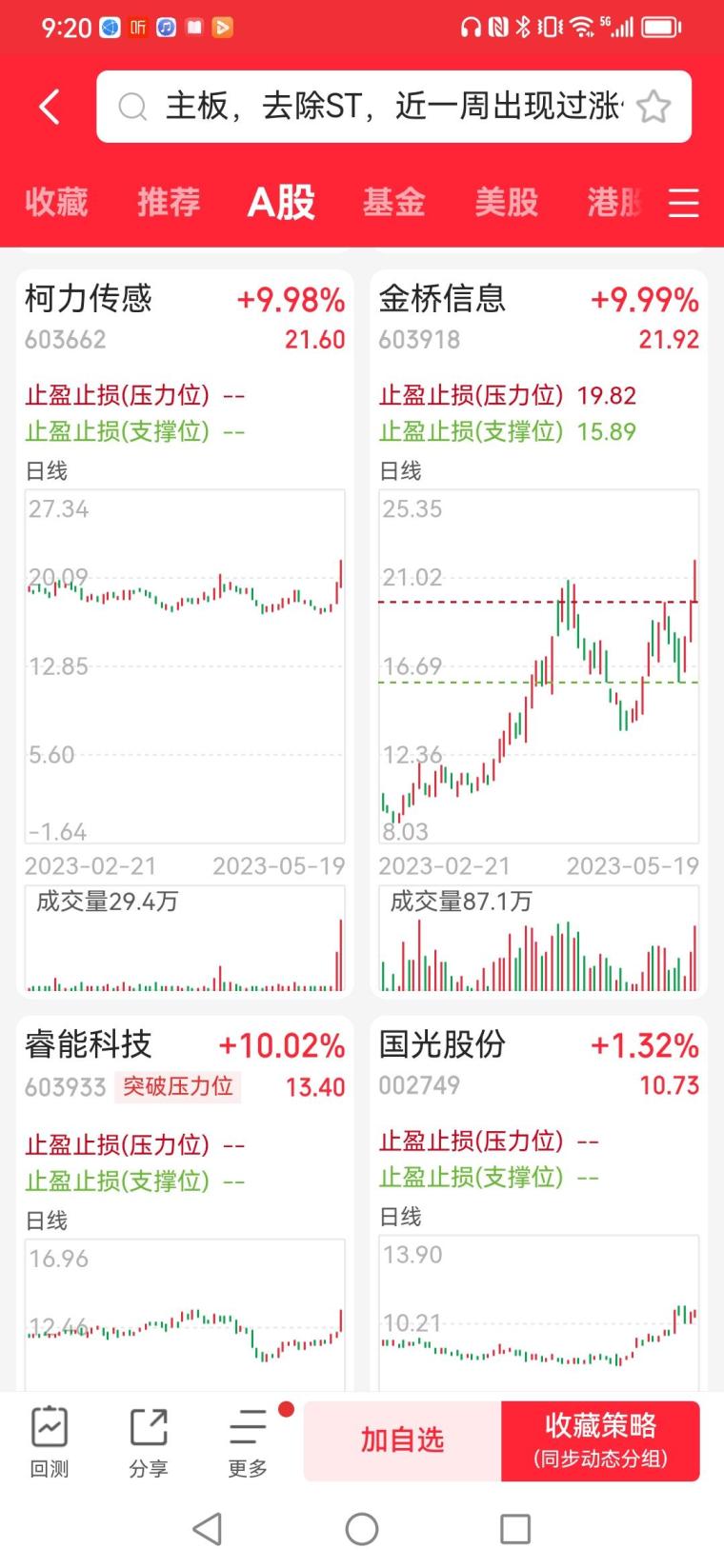This screenshot has height=1568, width=724.
Task: Switch to the 收藏 tab
Action: coord(56,202)
